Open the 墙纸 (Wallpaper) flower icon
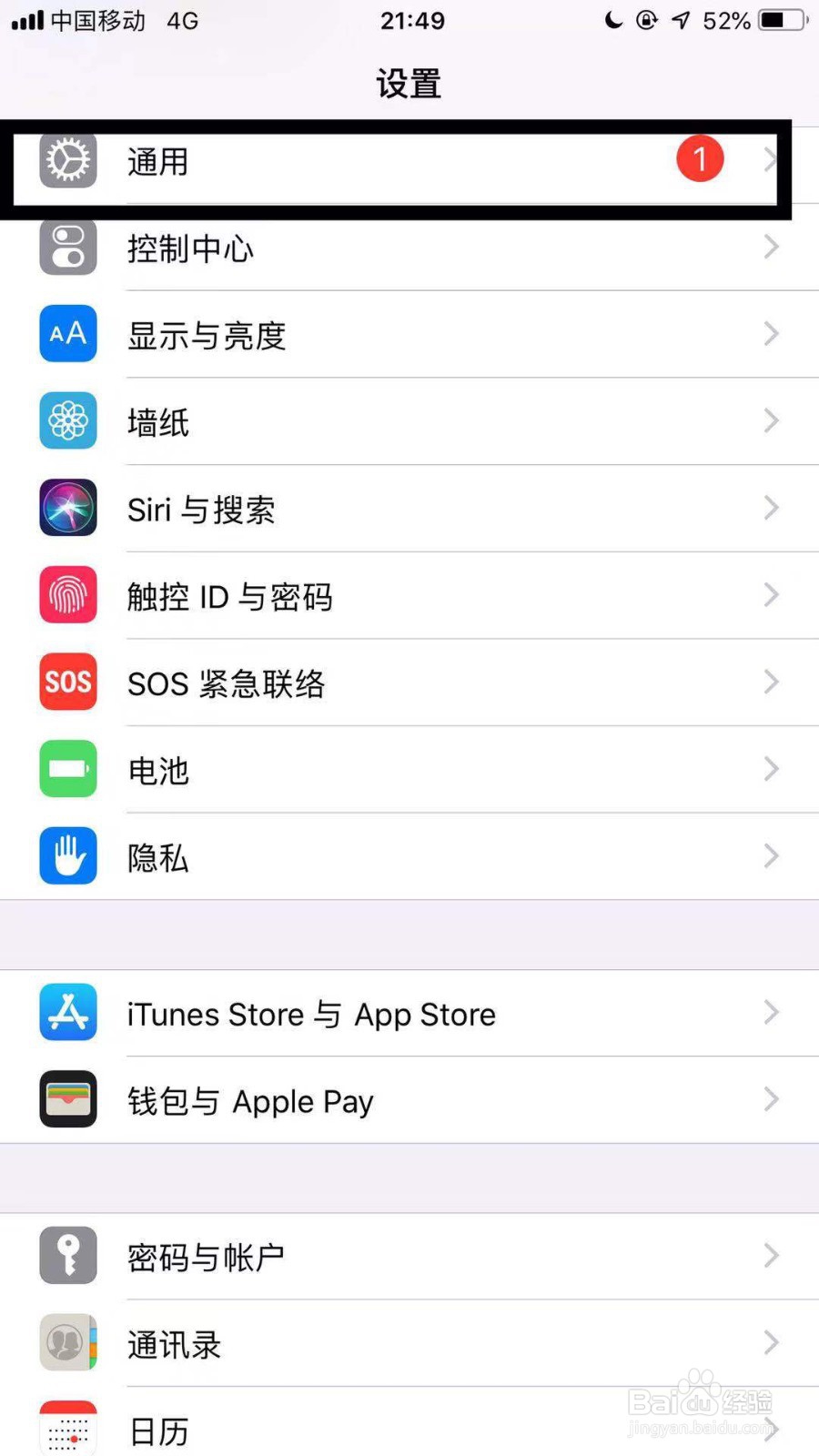This screenshot has height=1456, width=819. click(x=66, y=420)
